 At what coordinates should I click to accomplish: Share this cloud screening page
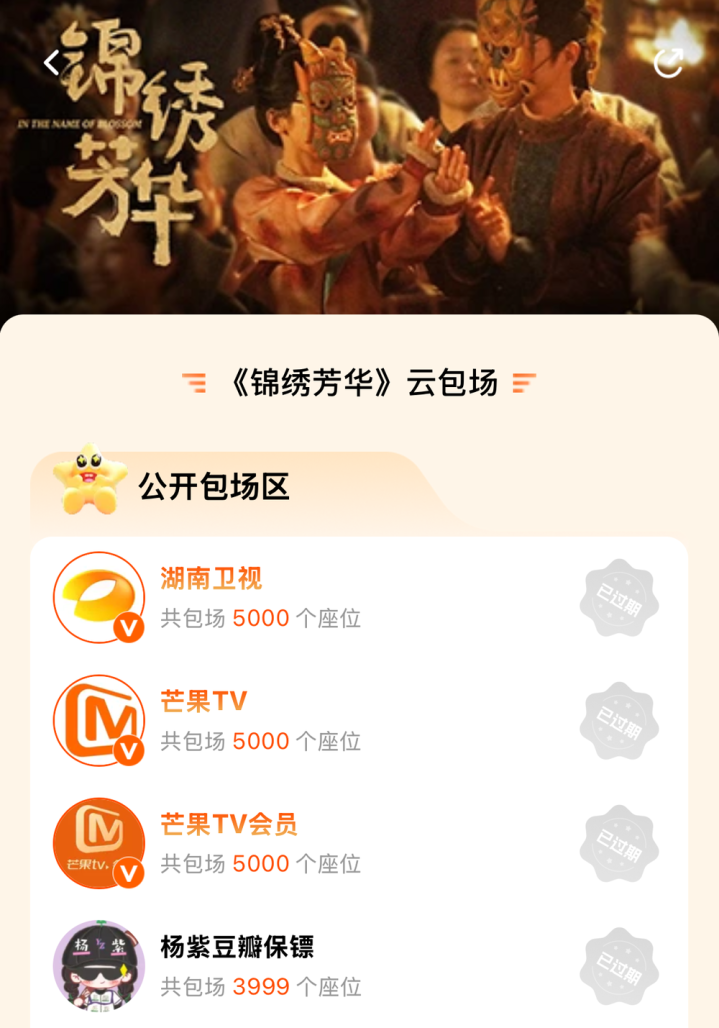pos(668,62)
